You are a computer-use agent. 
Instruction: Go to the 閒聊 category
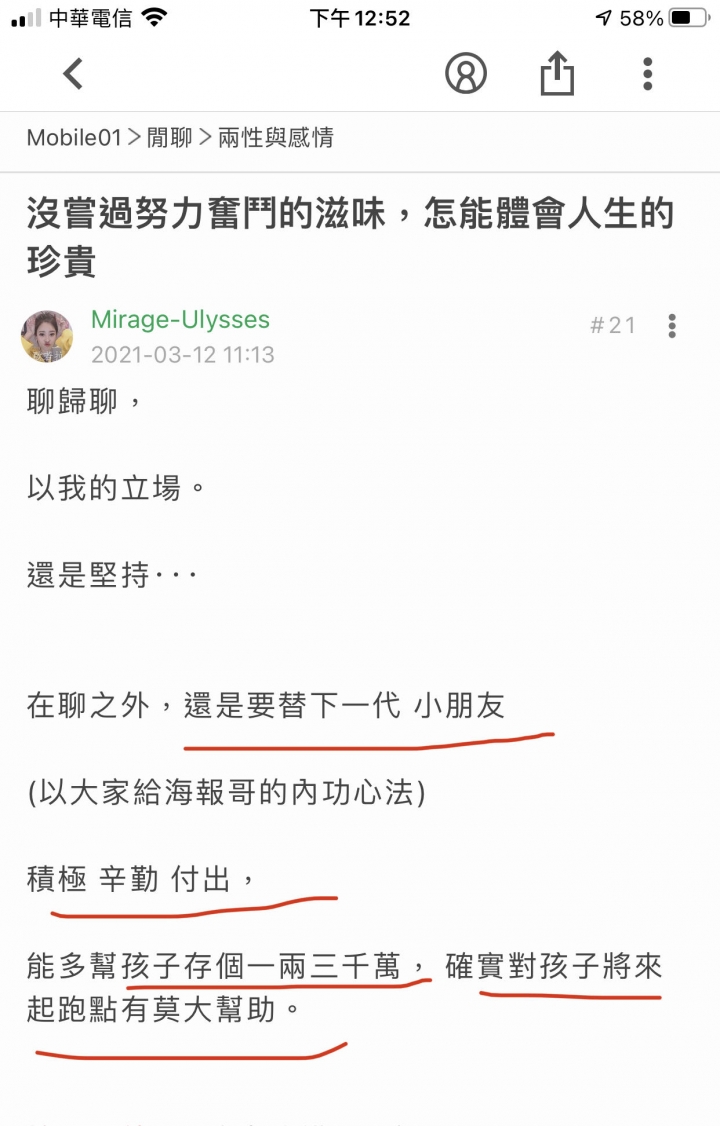coord(169,138)
